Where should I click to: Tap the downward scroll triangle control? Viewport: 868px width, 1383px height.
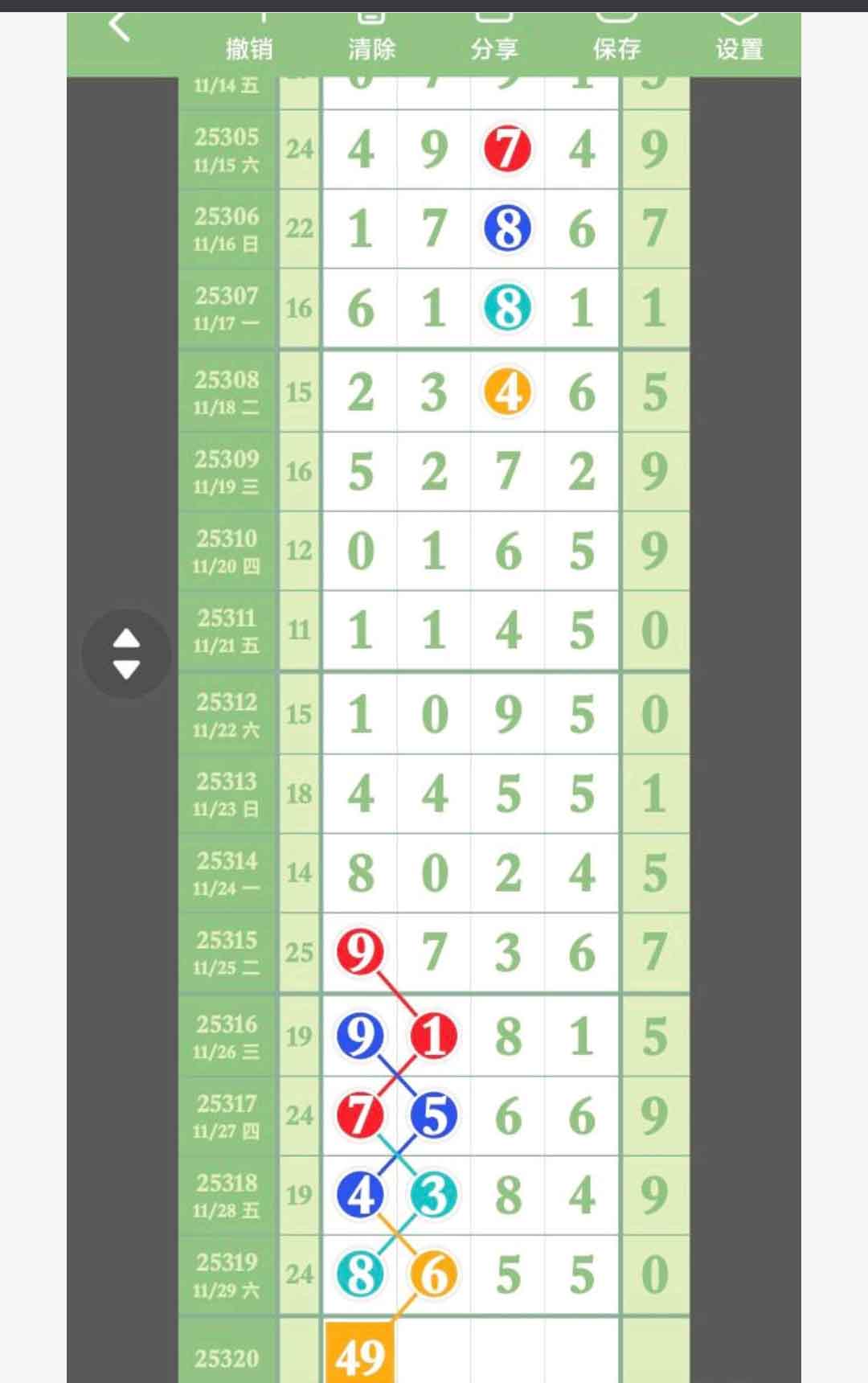click(126, 668)
